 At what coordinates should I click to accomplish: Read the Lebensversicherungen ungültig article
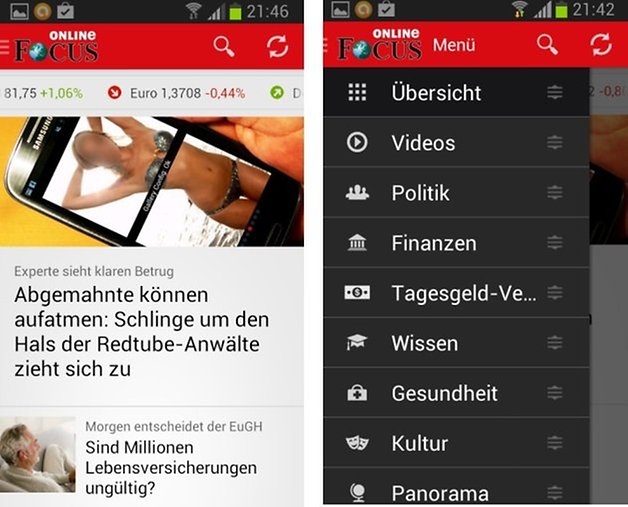click(170, 467)
